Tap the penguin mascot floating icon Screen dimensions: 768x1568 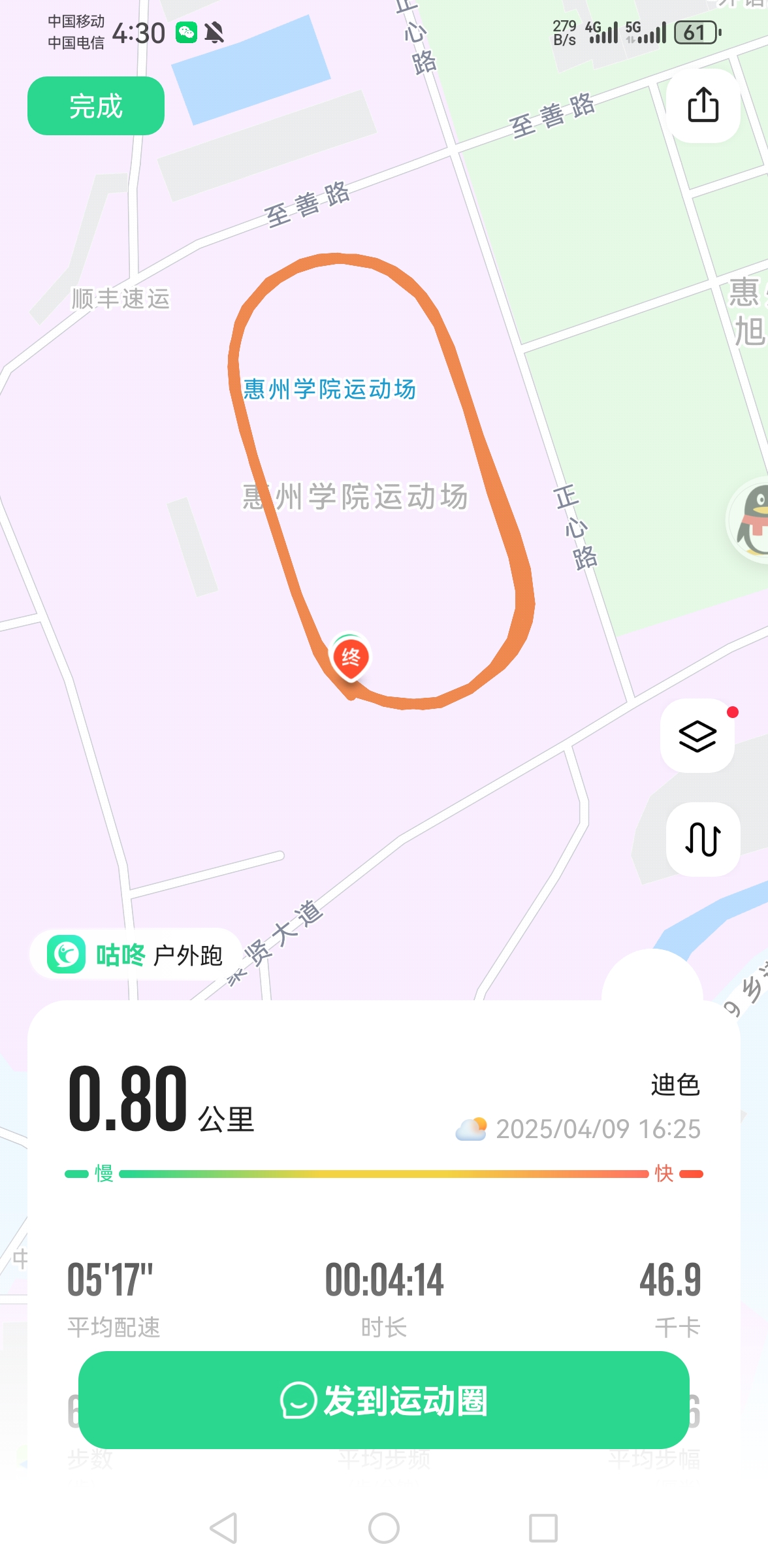(x=752, y=521)
